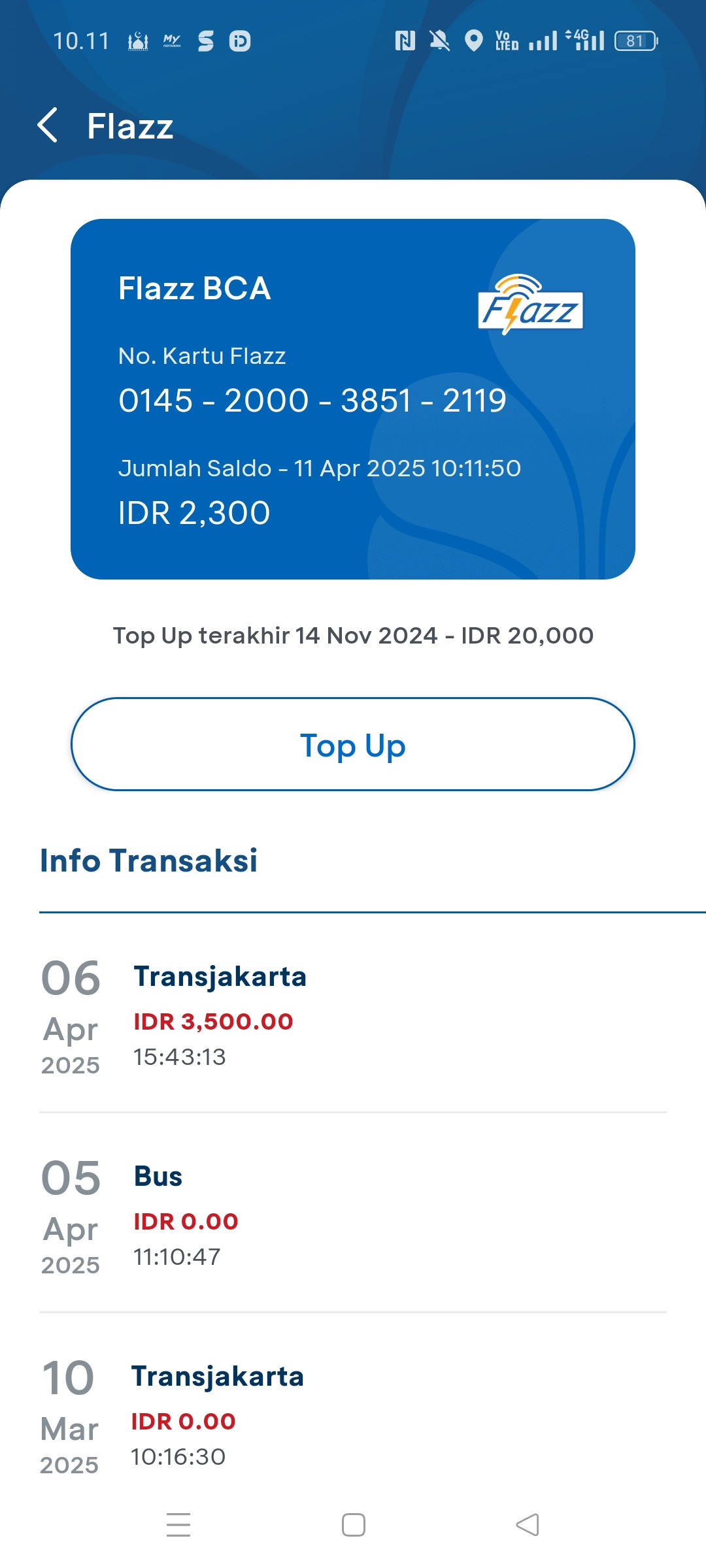Go to the system home screen
This screenshot has height=1568, width=706.
(354, 1524)
